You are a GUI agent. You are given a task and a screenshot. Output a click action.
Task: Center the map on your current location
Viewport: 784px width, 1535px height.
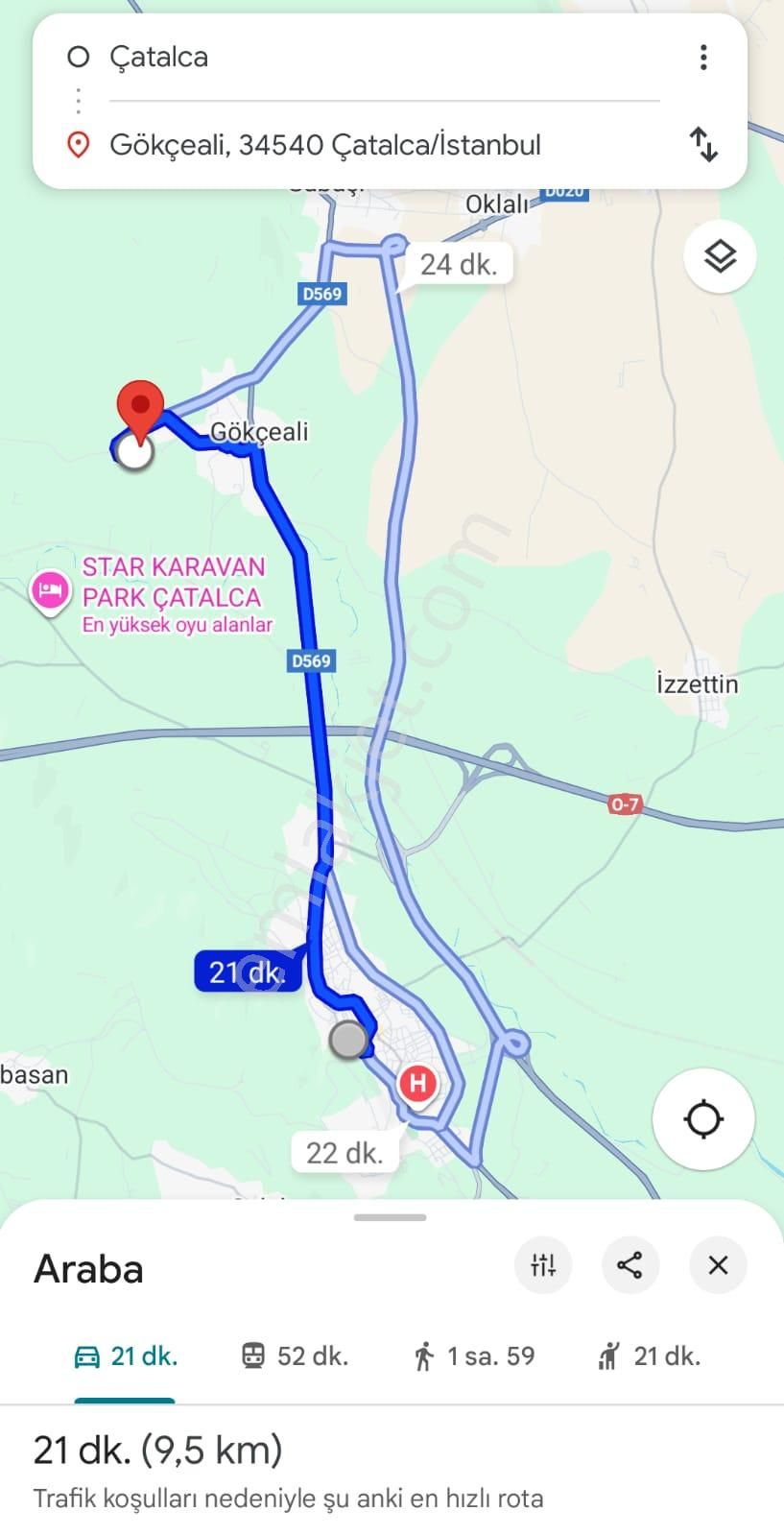pyautogui.click(x=703, y=1119)
